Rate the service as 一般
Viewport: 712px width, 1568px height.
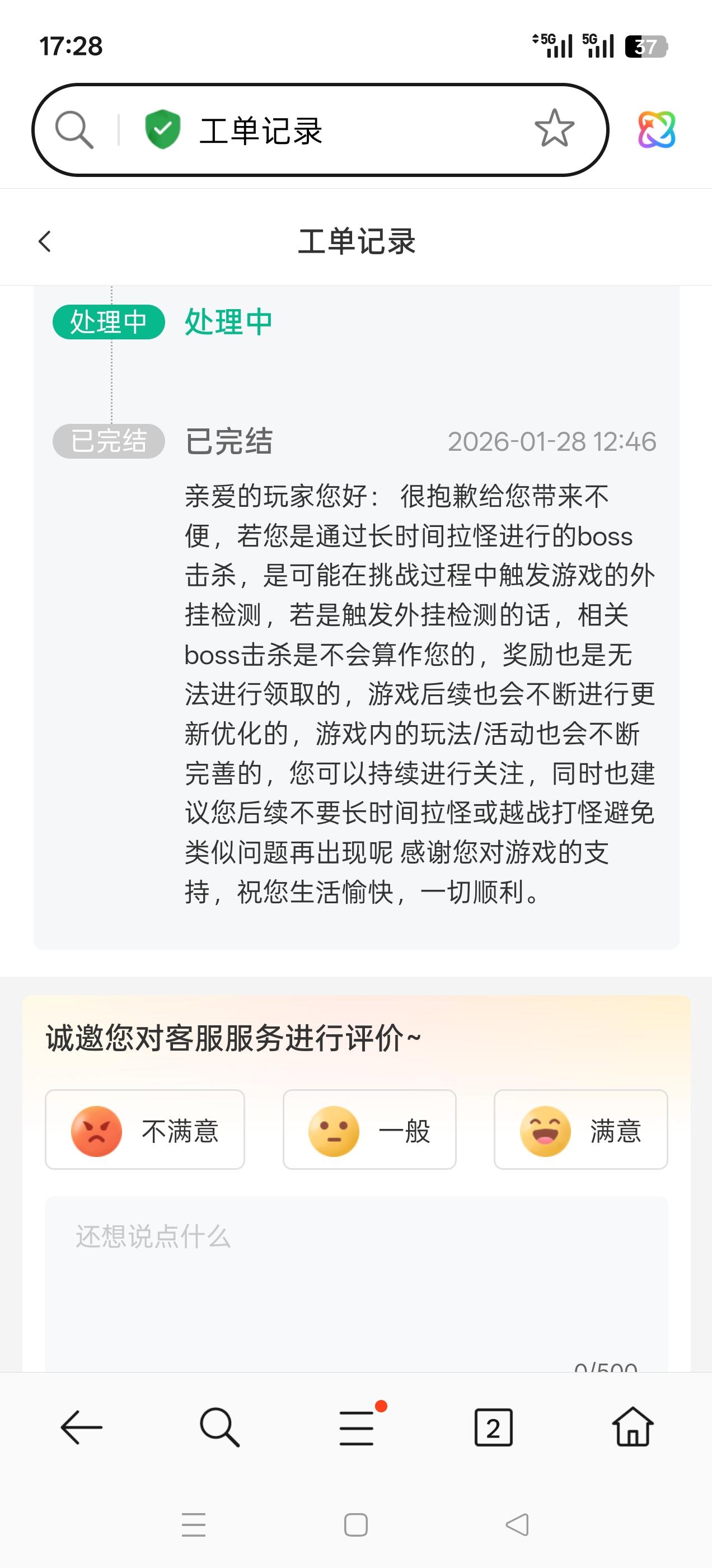[x=369, y=1130]
